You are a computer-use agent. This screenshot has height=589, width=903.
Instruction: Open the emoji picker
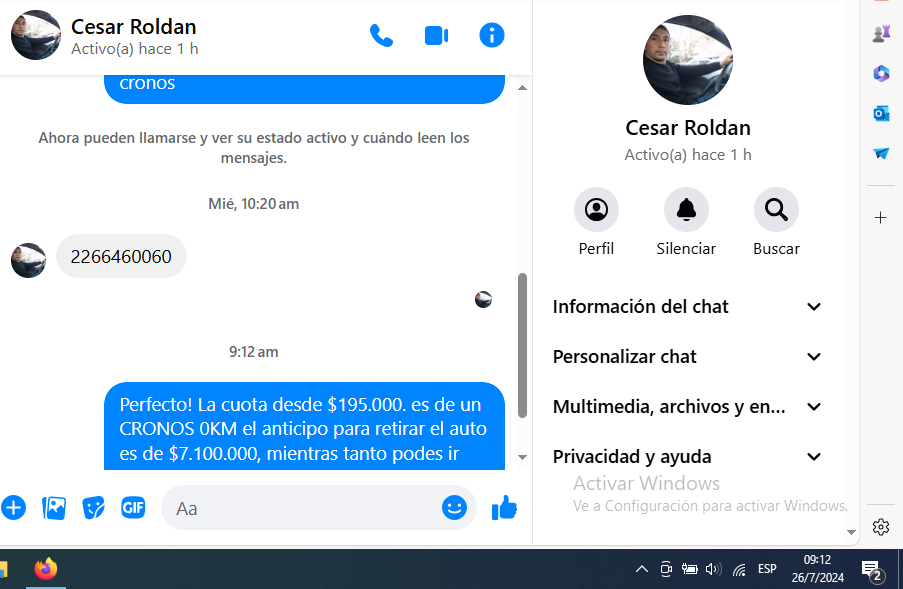tap(454, 508)
